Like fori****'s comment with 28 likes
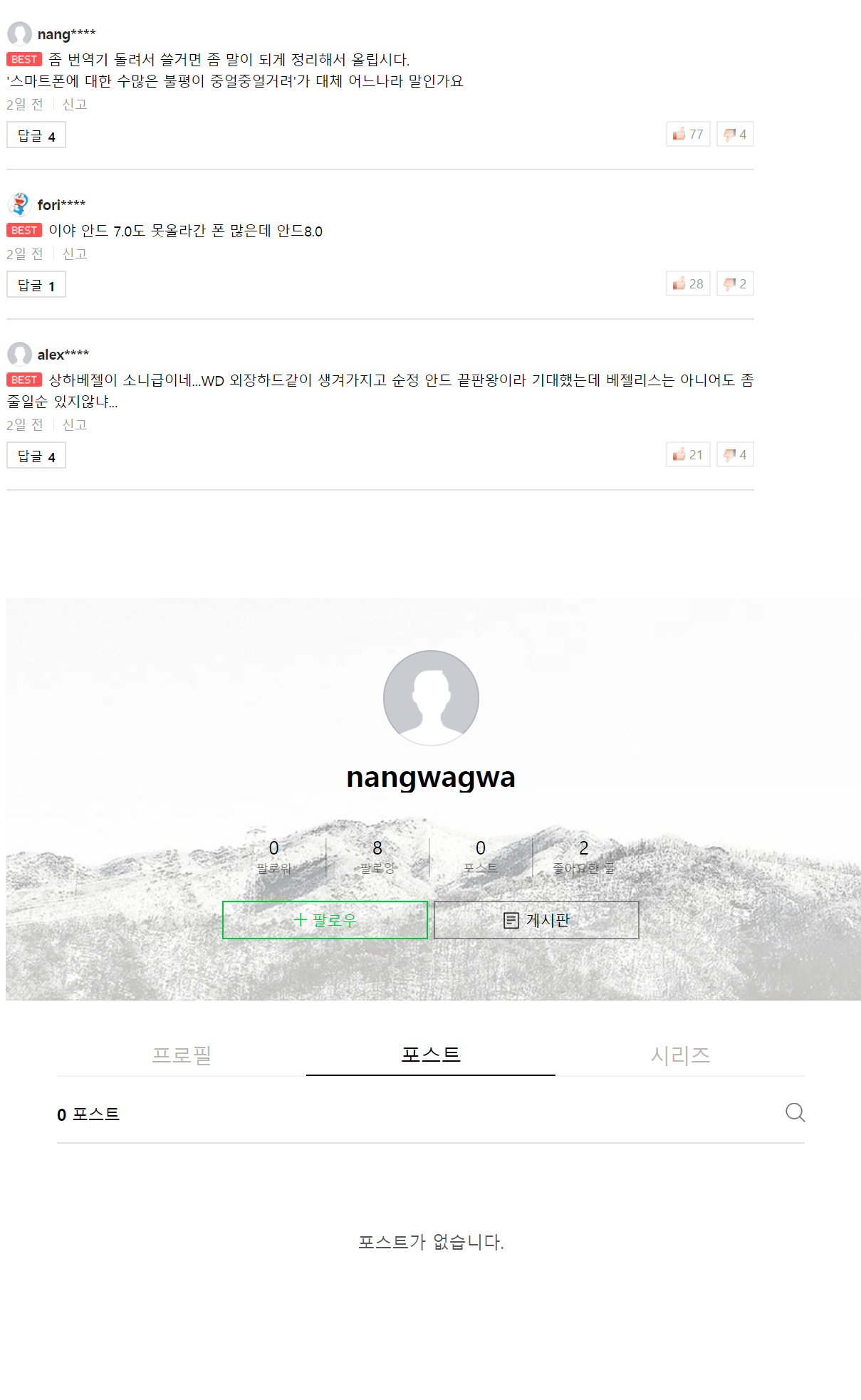861x1400 pixels. pos(688,283)
